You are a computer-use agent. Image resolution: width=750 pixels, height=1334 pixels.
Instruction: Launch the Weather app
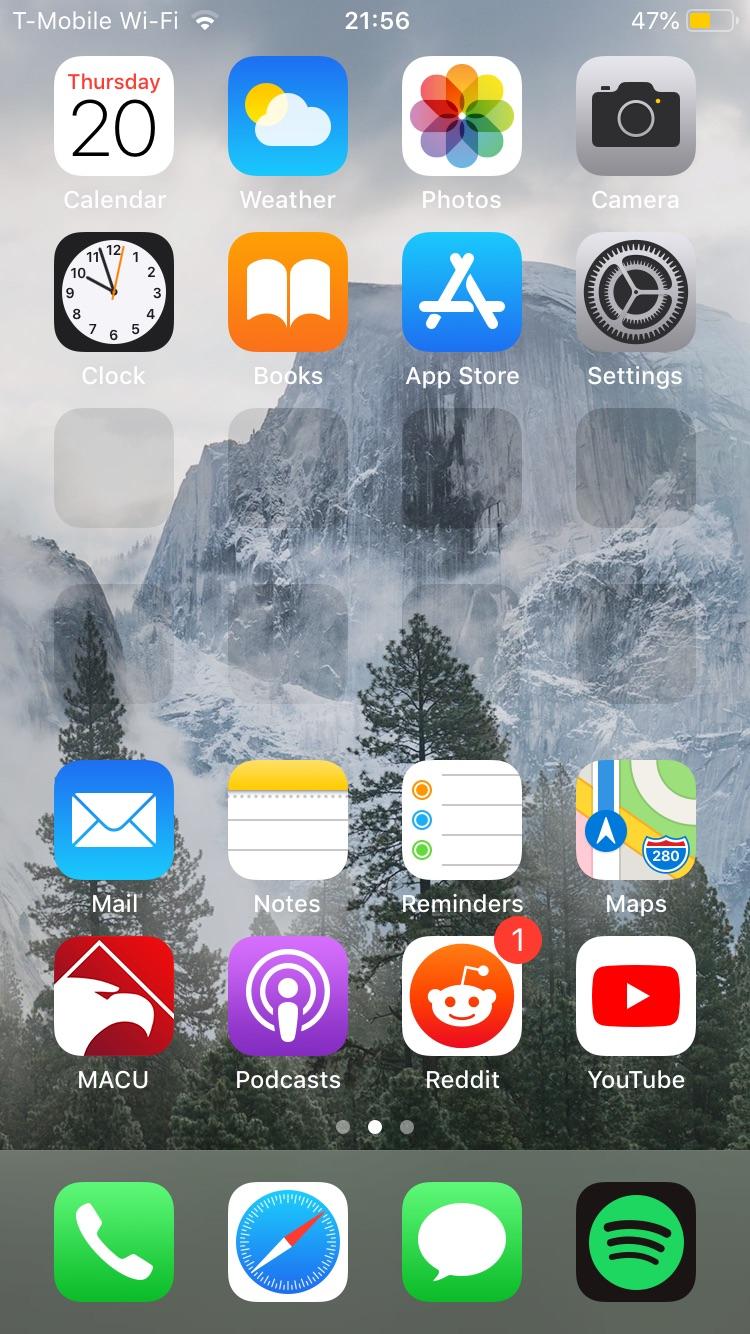pyautogui.click(x=287, y=115)
